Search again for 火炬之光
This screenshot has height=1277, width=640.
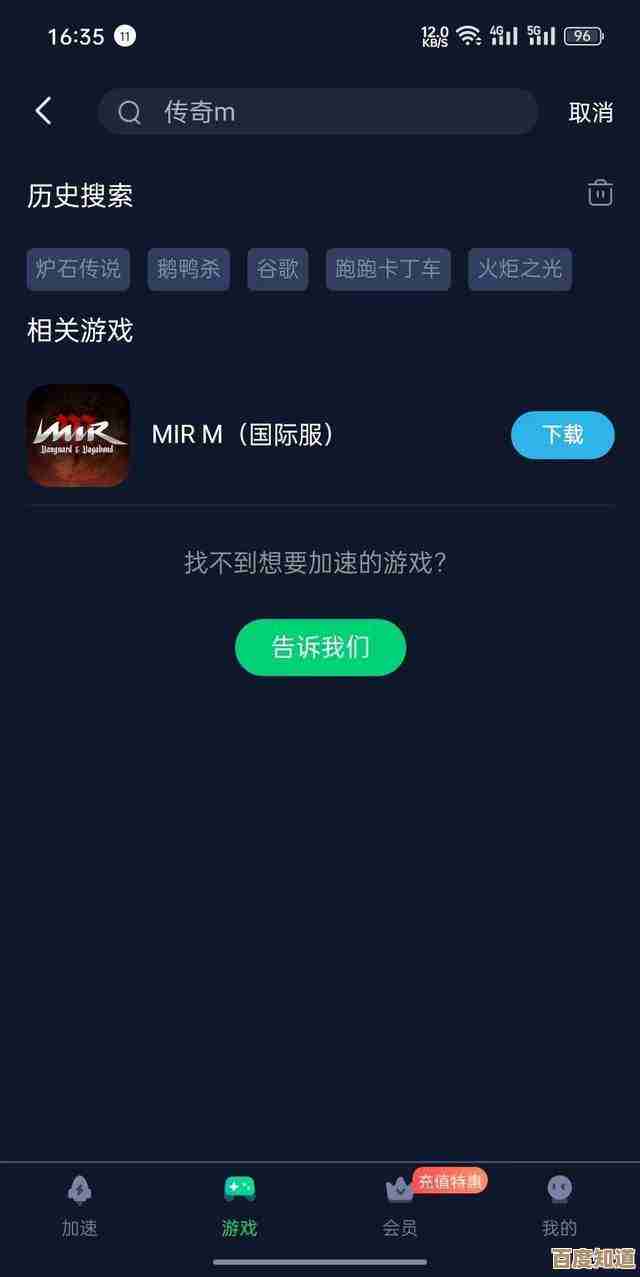click(519, 269)
